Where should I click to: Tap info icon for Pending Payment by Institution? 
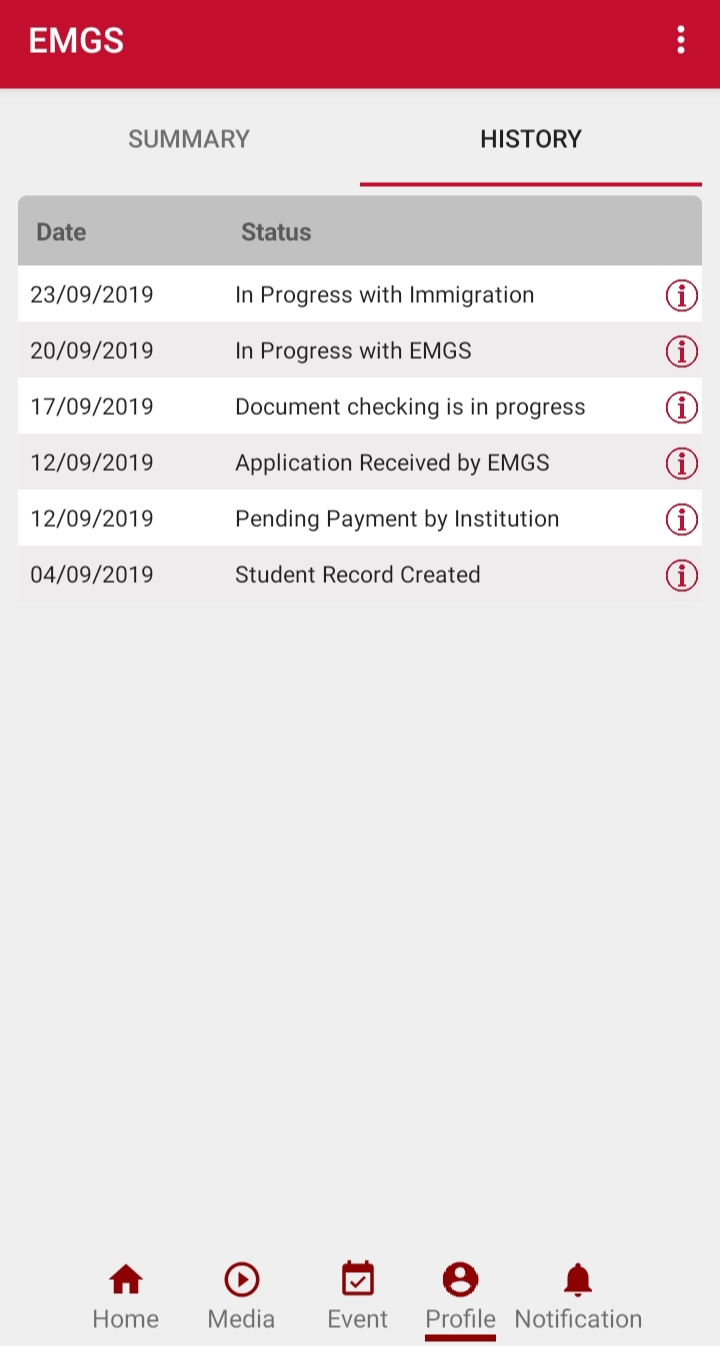click(681, 519)
